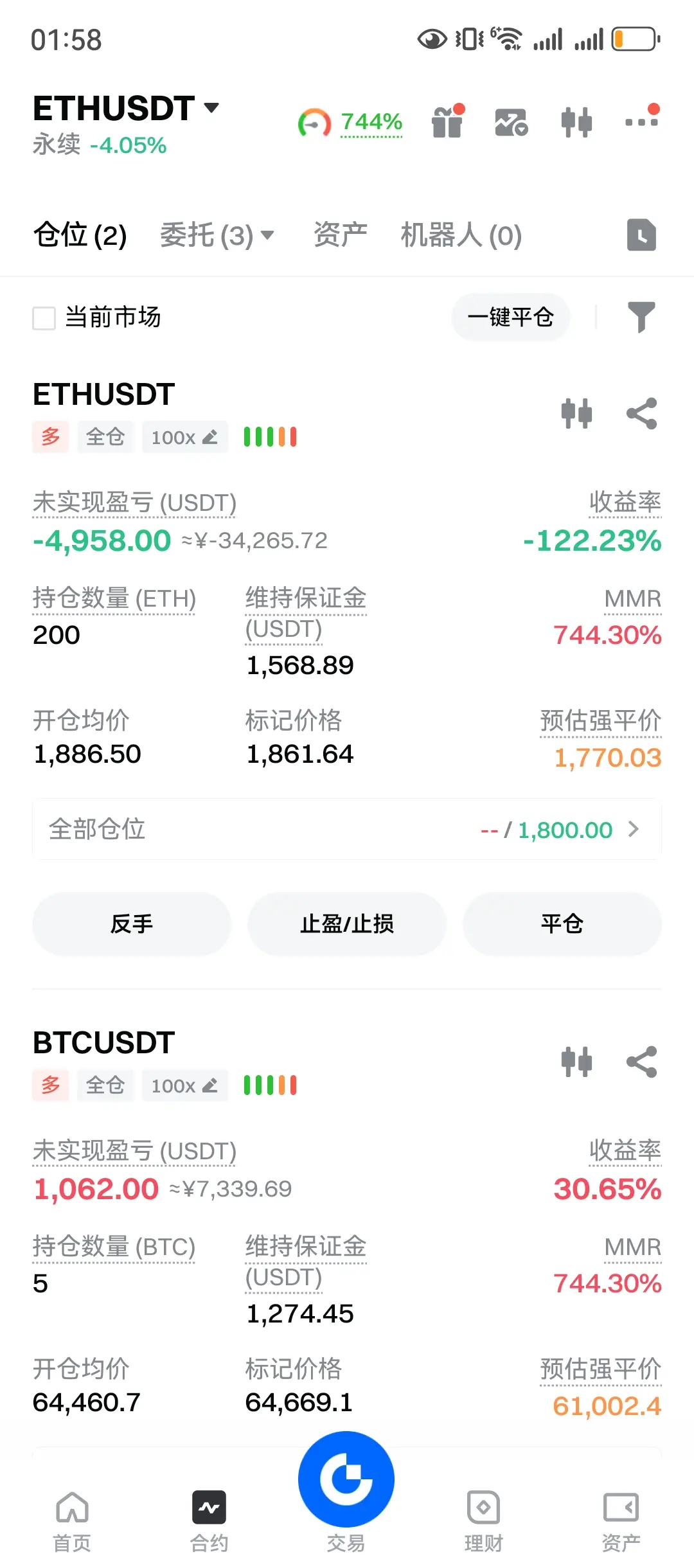Open the more options menu in header

click(641, 121)
